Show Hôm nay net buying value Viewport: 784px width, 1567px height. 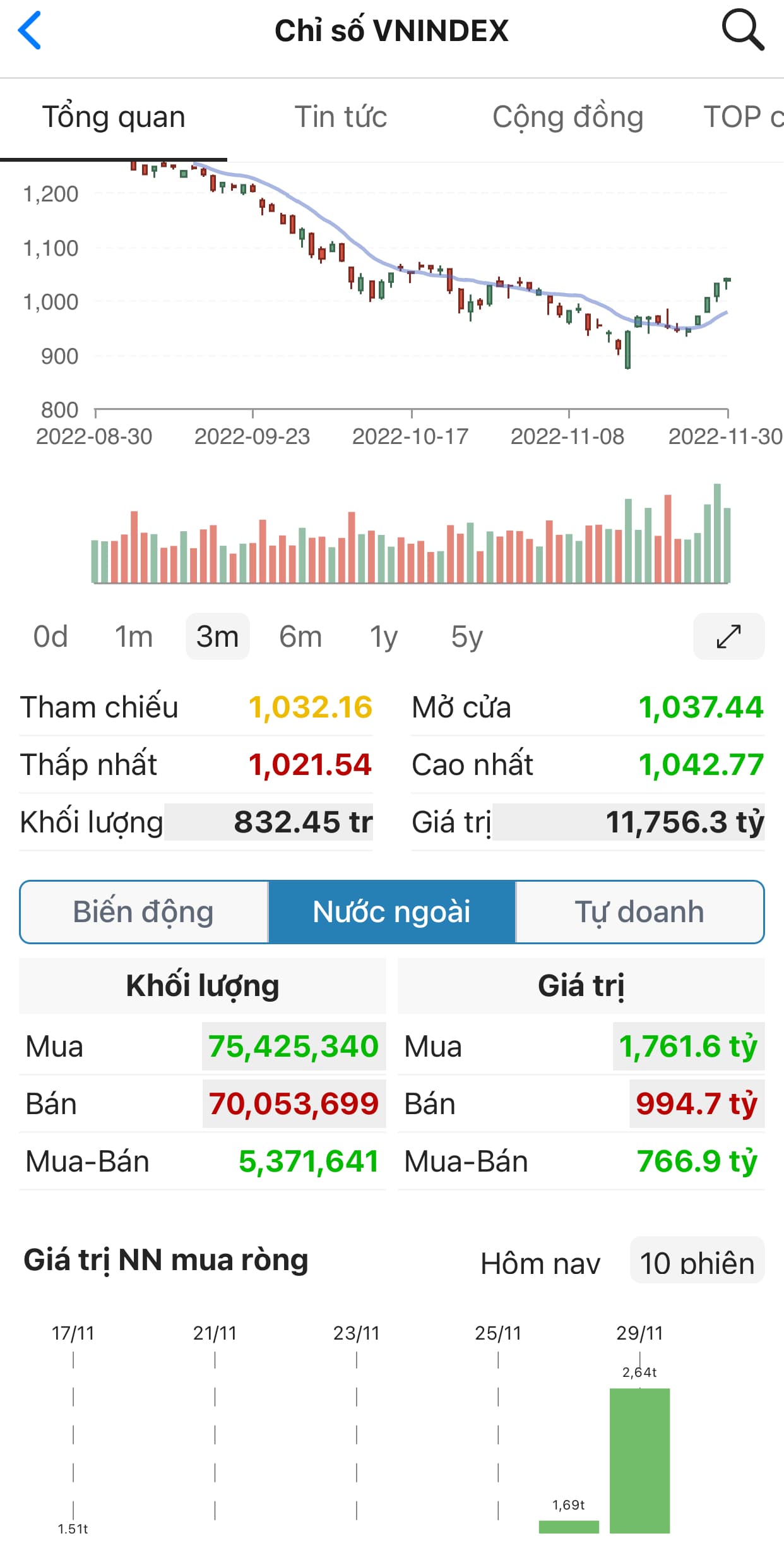click(x=540, y=1263)
